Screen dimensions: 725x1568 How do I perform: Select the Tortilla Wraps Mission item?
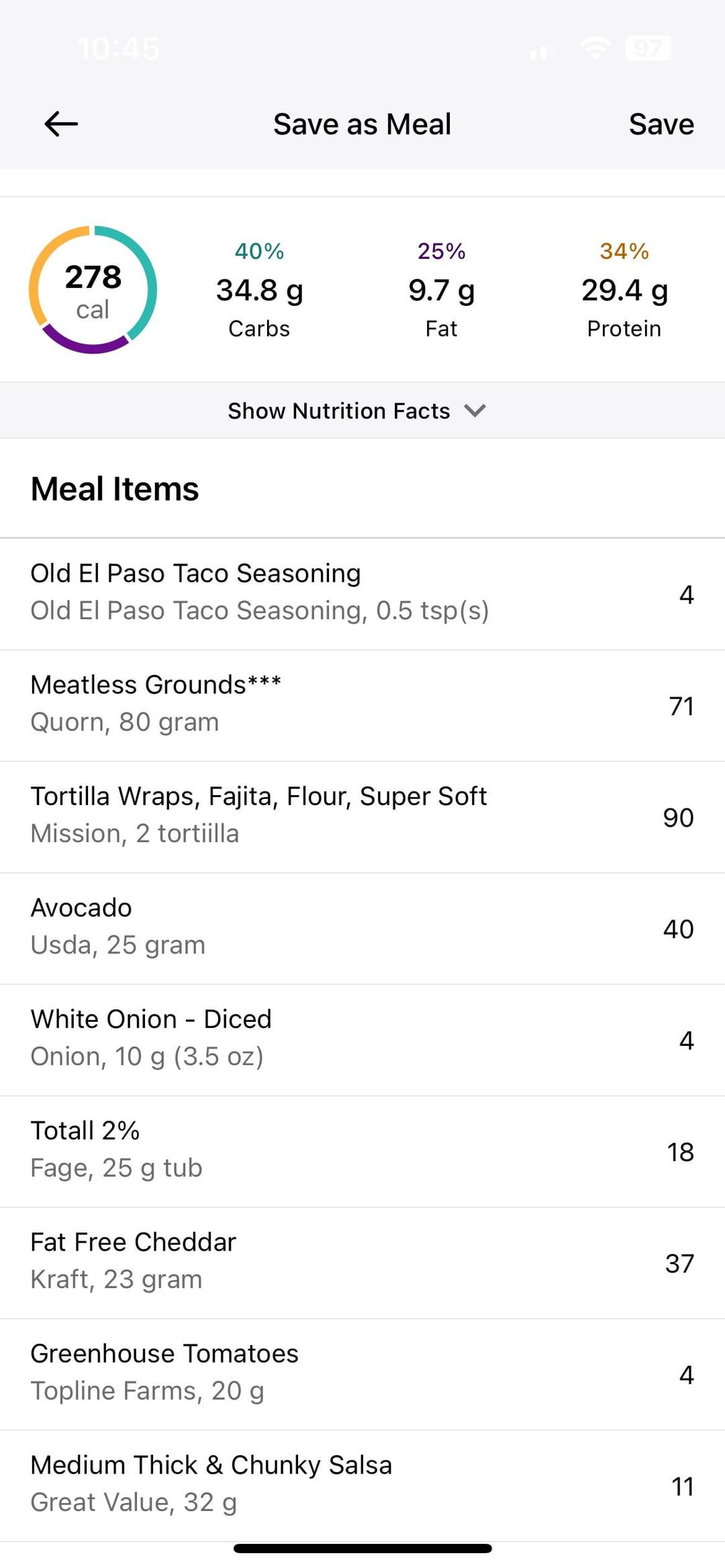[x=362, y=817]
